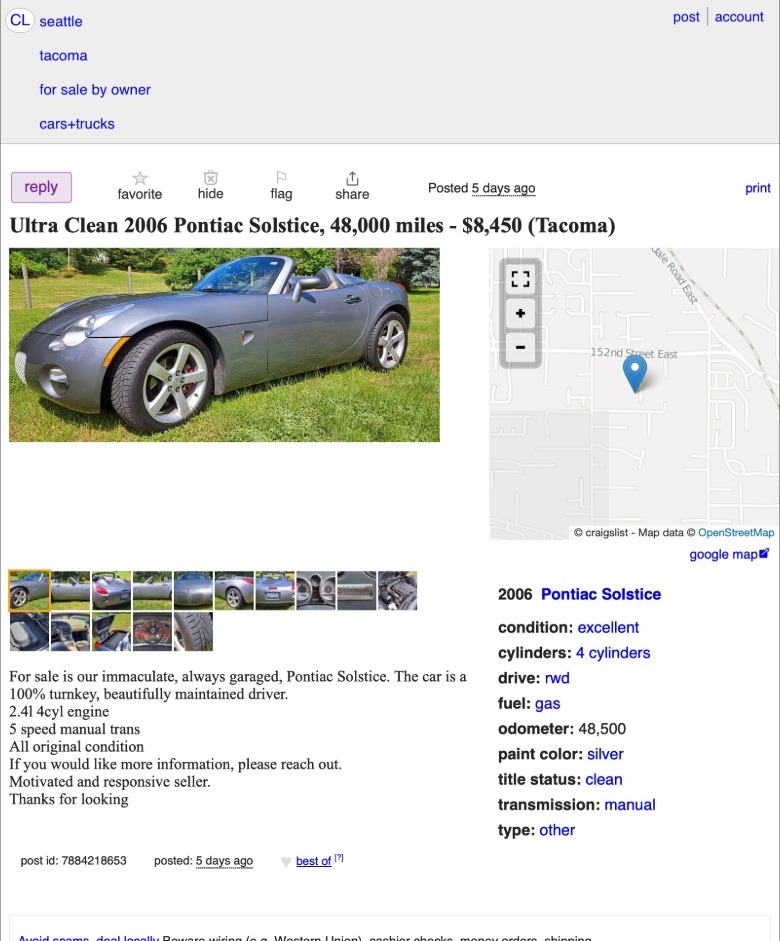Open the main Pontiac Solstice photo
The image size is (780, 941).
224,345
